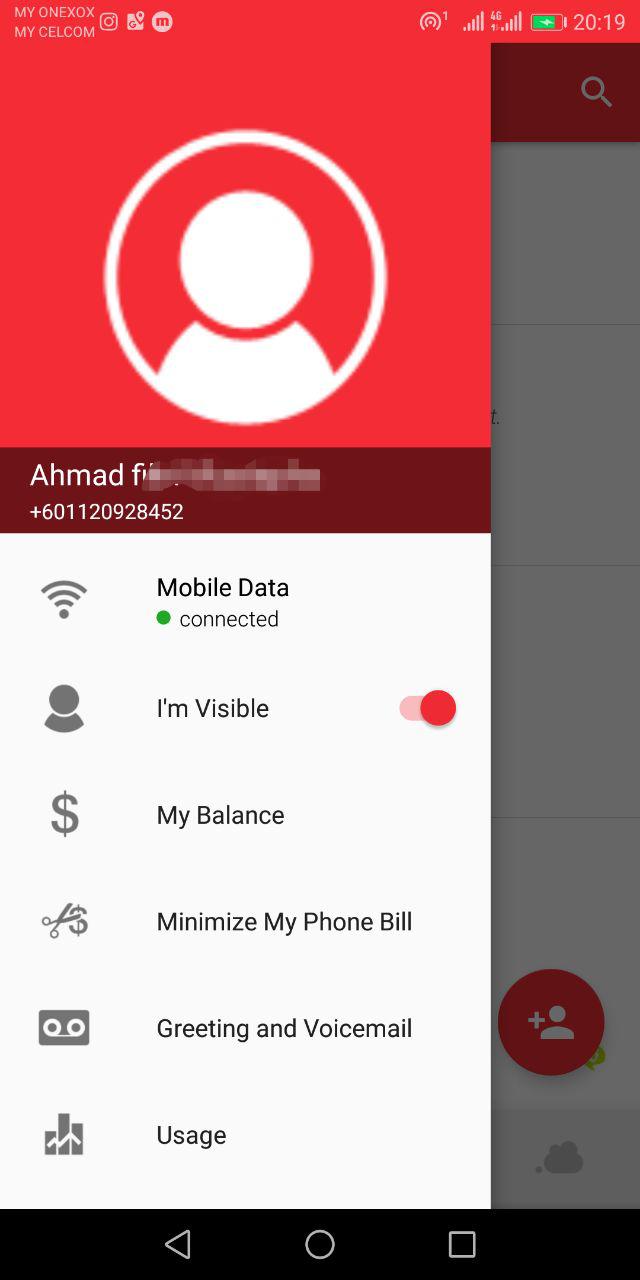This screenshot has width=640, height=1280.
Task: Go back with the system back button
Action: (178, 1244)
